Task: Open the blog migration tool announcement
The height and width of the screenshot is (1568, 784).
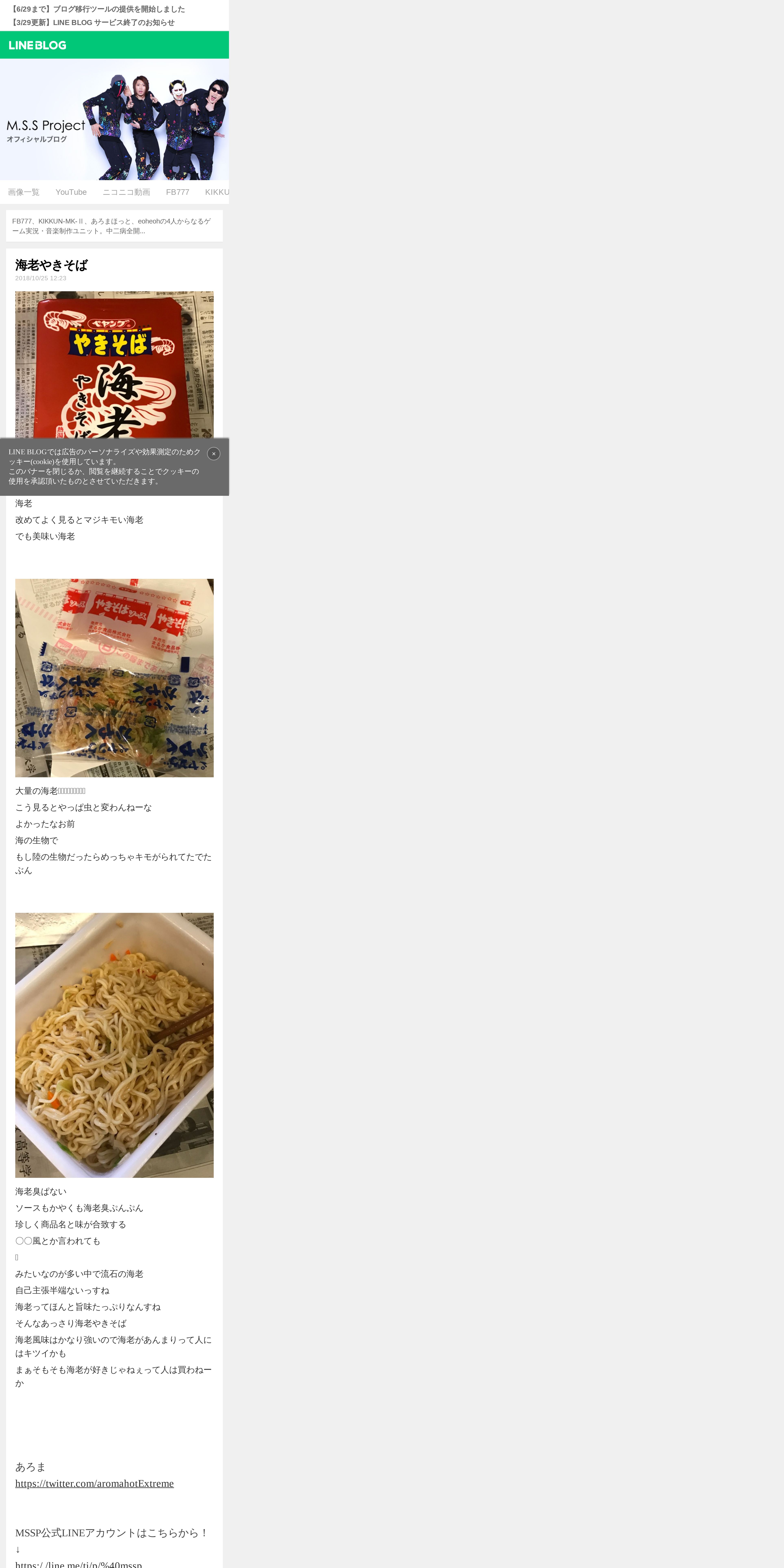Action: pos(98,9)
